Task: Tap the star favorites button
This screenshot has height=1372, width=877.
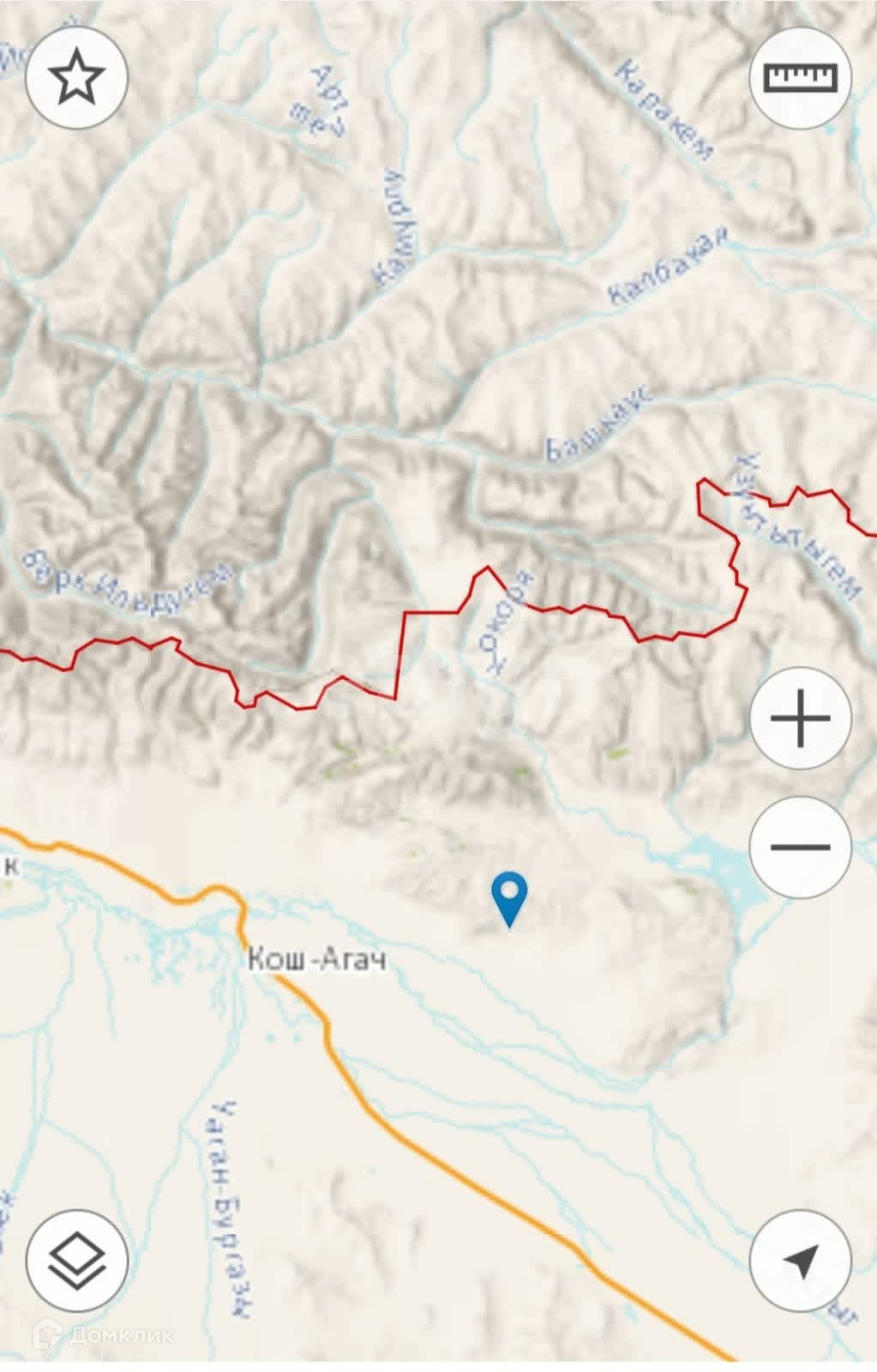Action: [76, 77]
